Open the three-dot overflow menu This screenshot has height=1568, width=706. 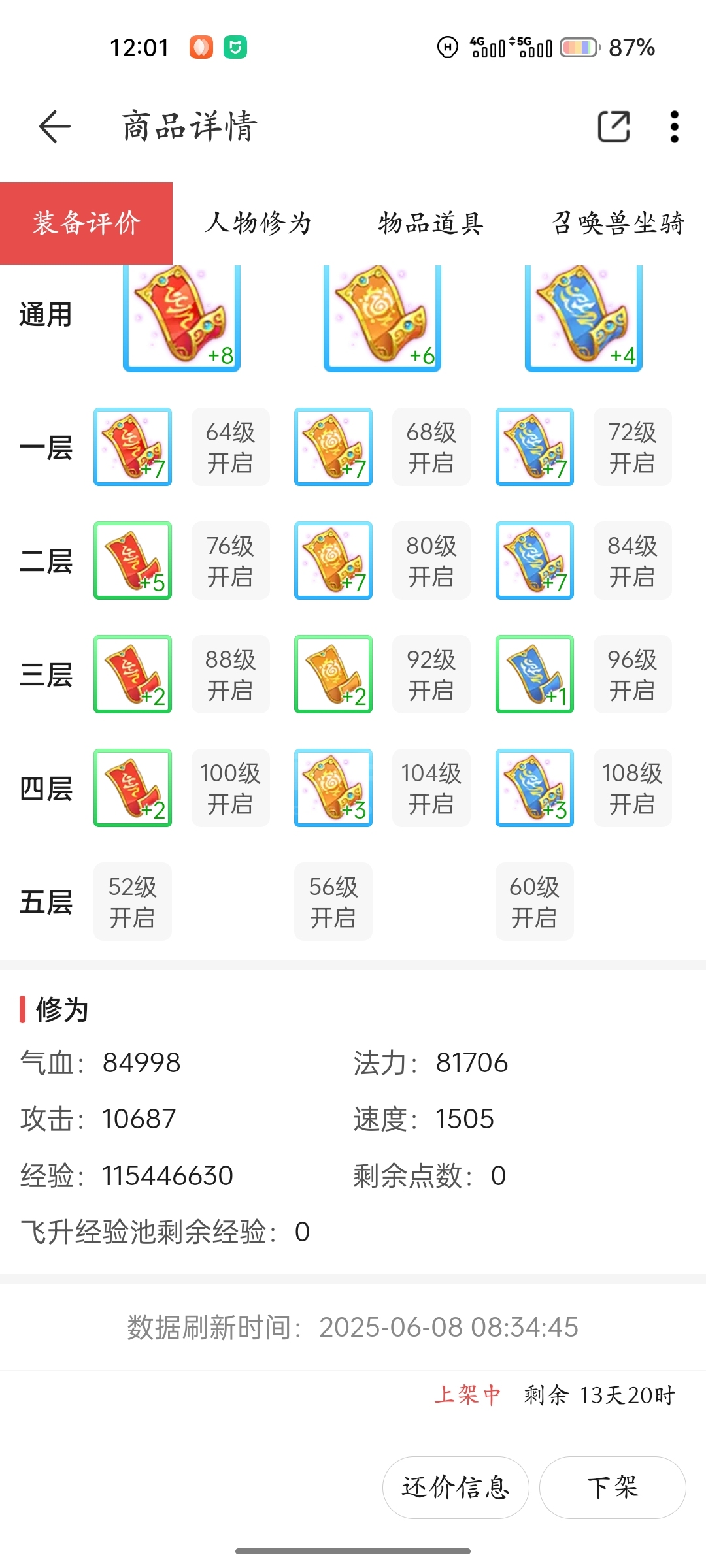coord(674,127)
